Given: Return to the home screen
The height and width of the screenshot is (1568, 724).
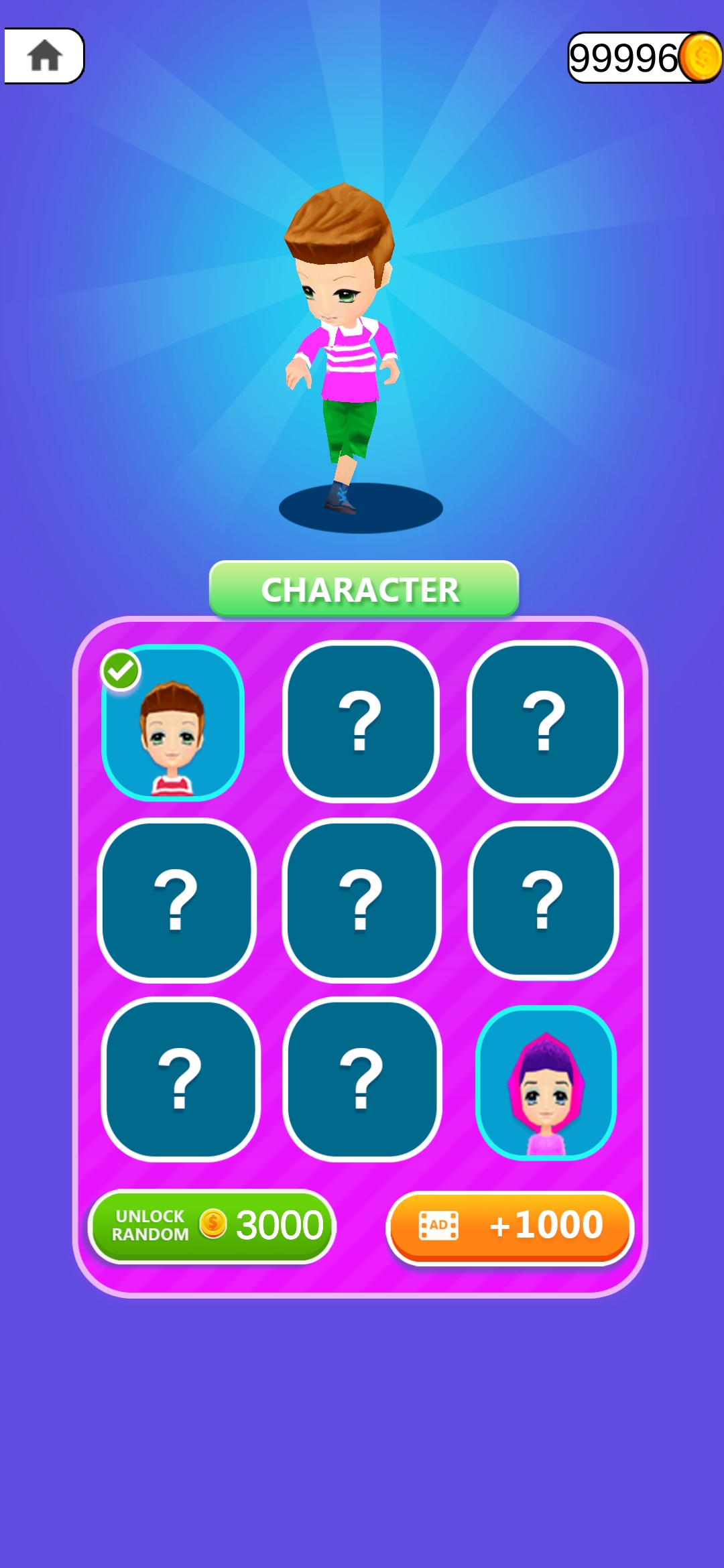Looking at the screenshot, I should (x=44, y=56).
